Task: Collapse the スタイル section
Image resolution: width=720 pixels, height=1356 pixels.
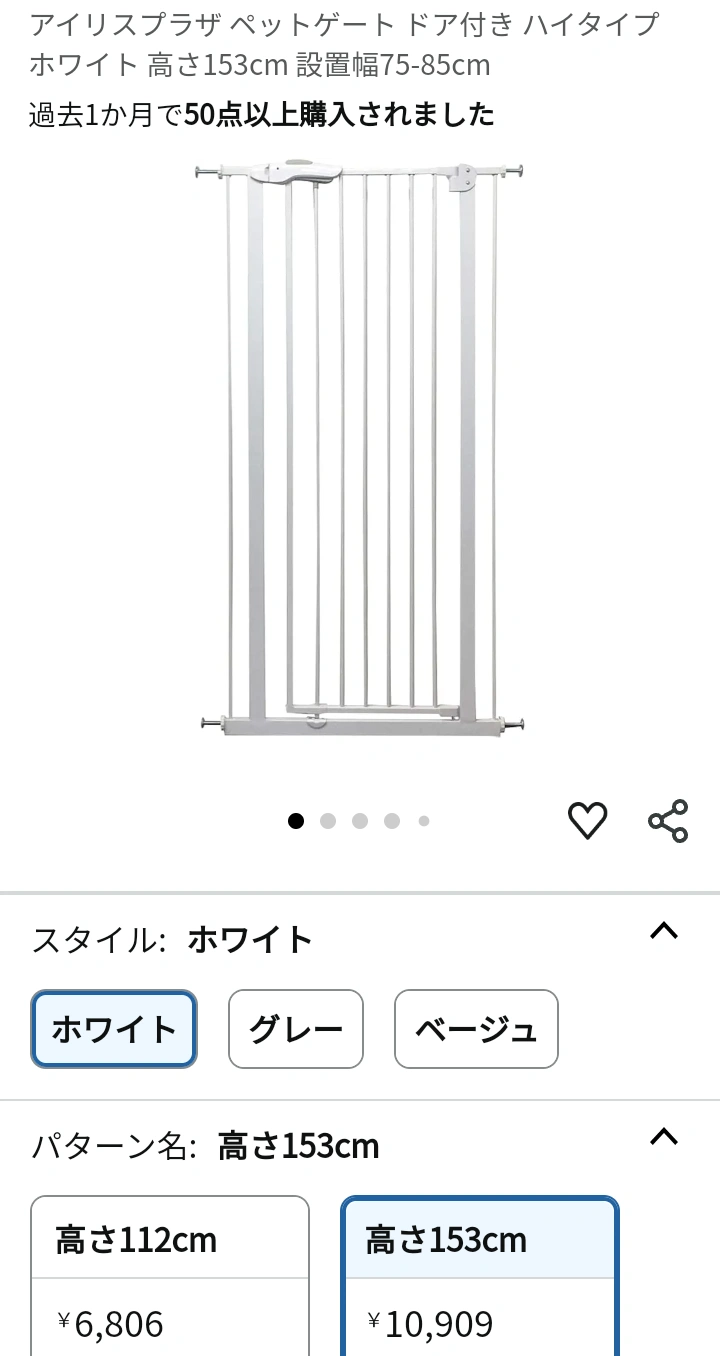Action: pyautogui.click(x=664, y=932)
